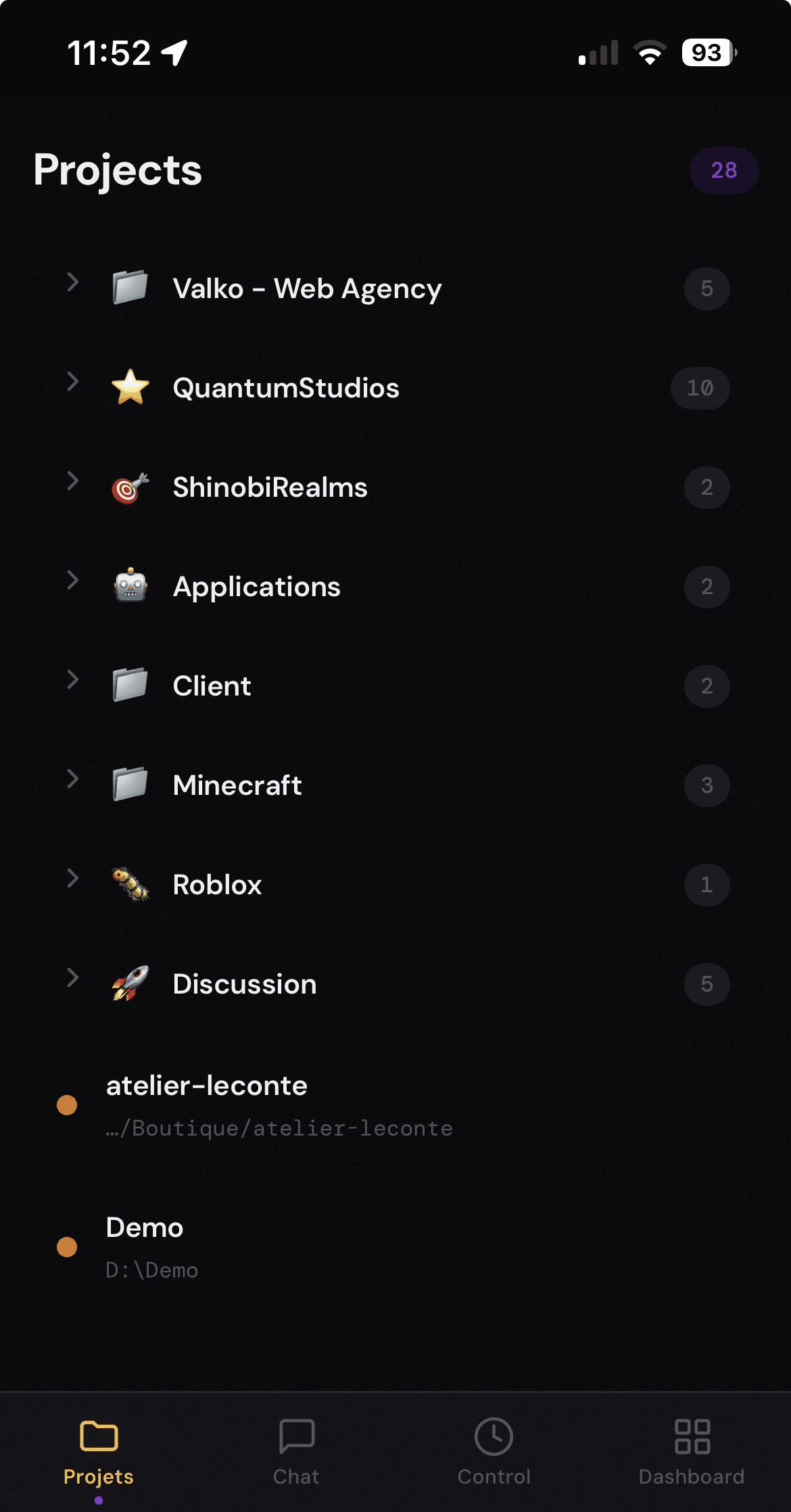
Task: Click the 28 projects count badge
Action: pos(724,170)
